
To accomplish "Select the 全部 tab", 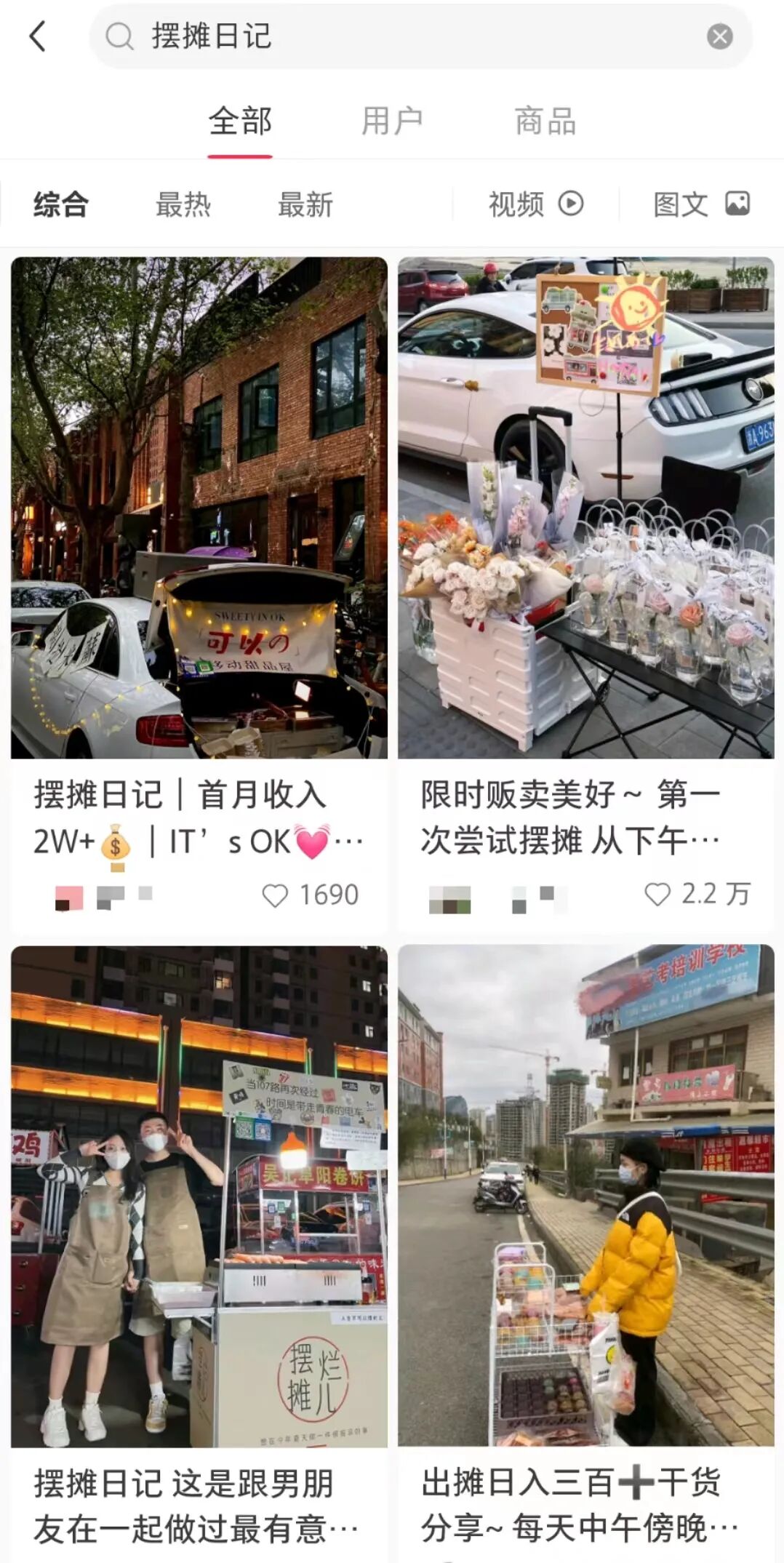I will (x=240, y=121).
